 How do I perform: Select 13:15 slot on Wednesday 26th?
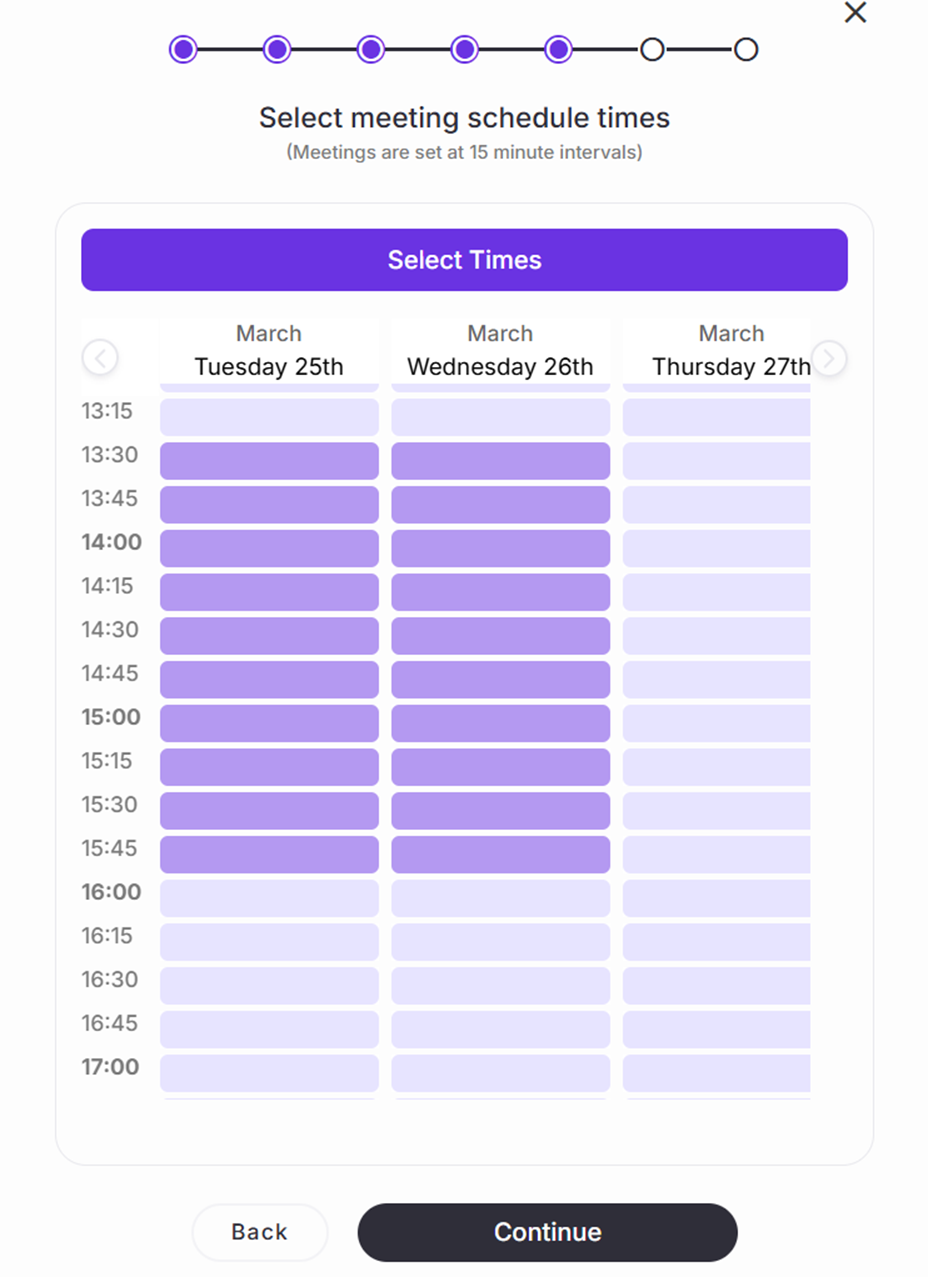500,417
